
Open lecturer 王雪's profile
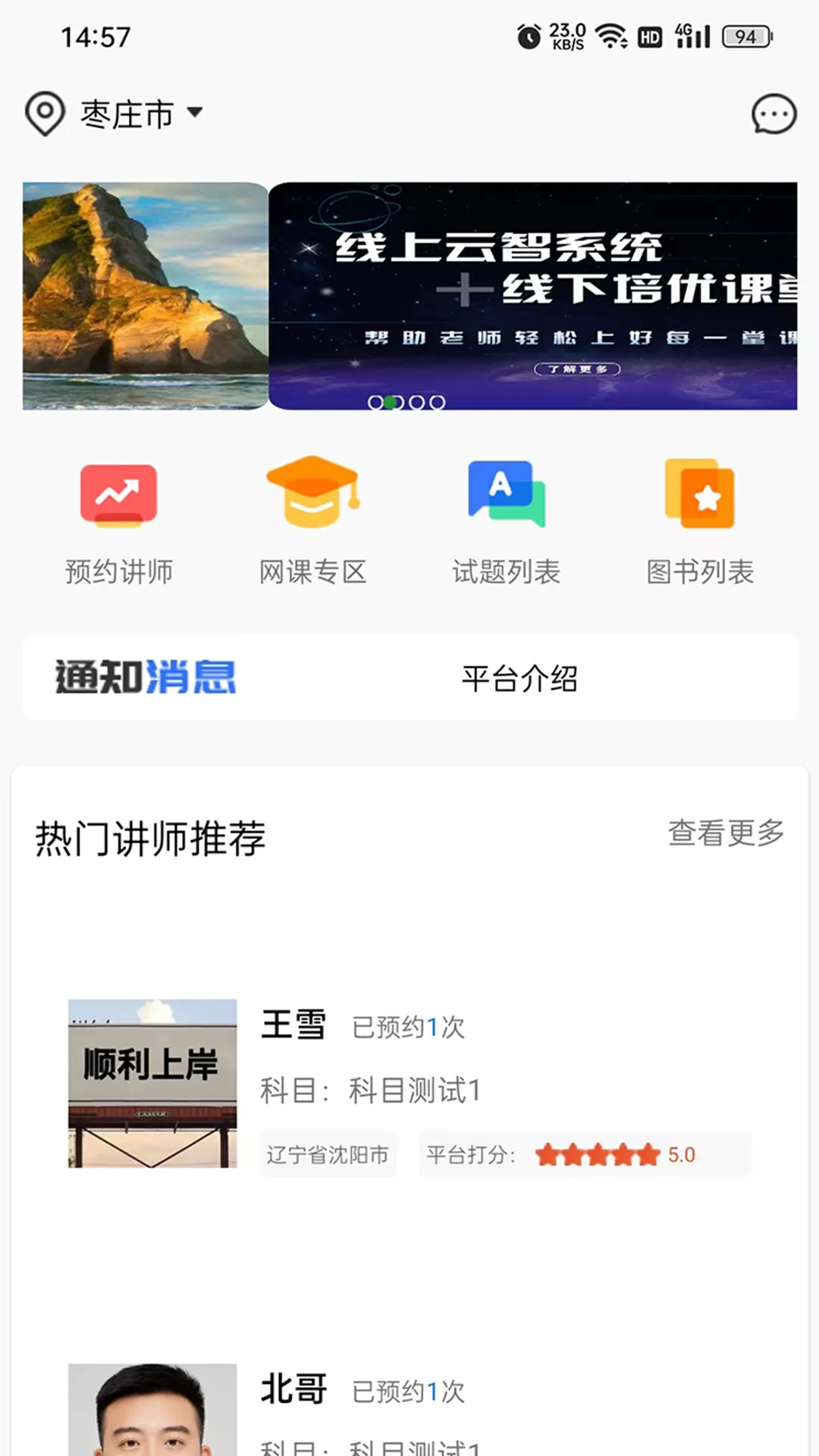[x=294, y=1026]
